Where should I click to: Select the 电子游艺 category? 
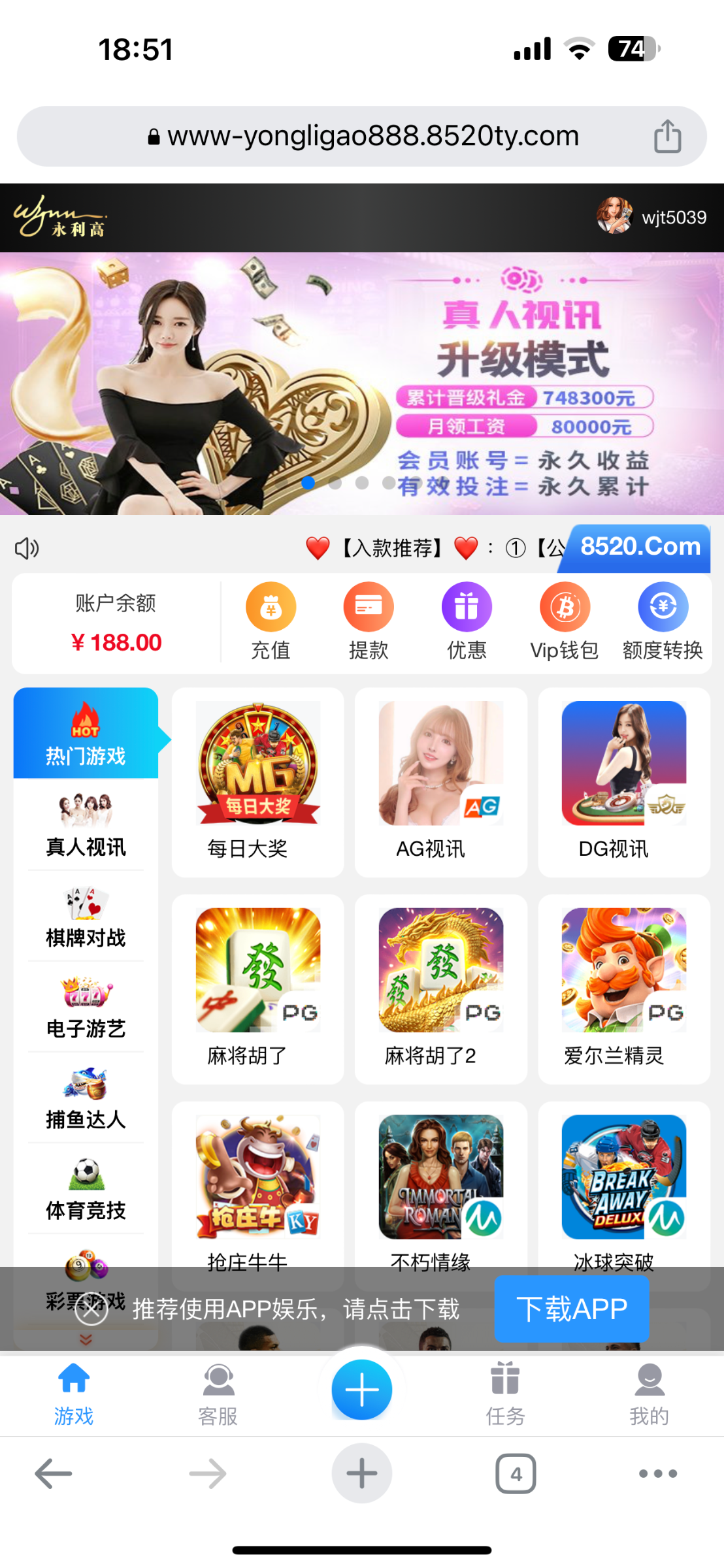86,1007
